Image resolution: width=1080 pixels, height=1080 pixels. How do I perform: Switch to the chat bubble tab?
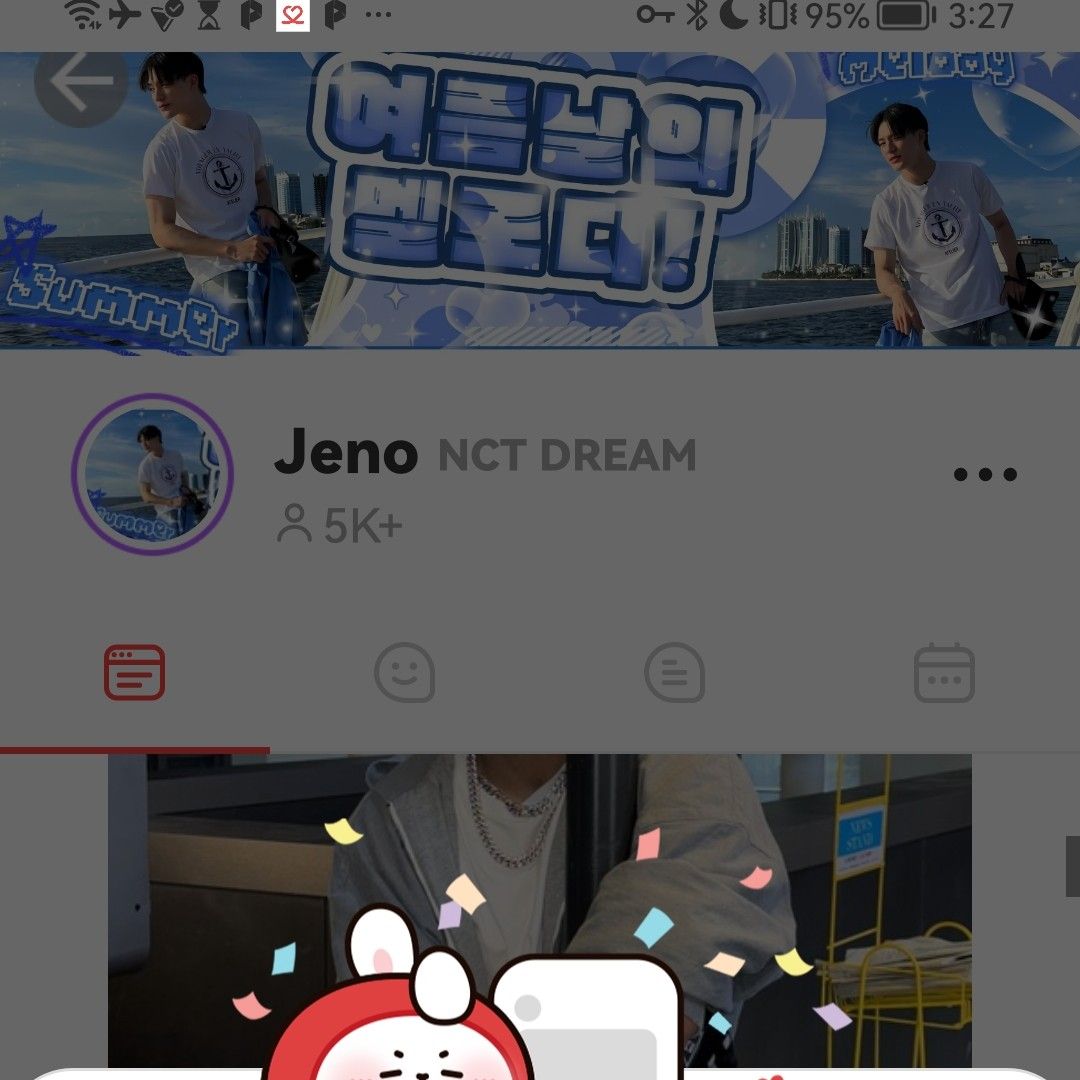[675, 673]
